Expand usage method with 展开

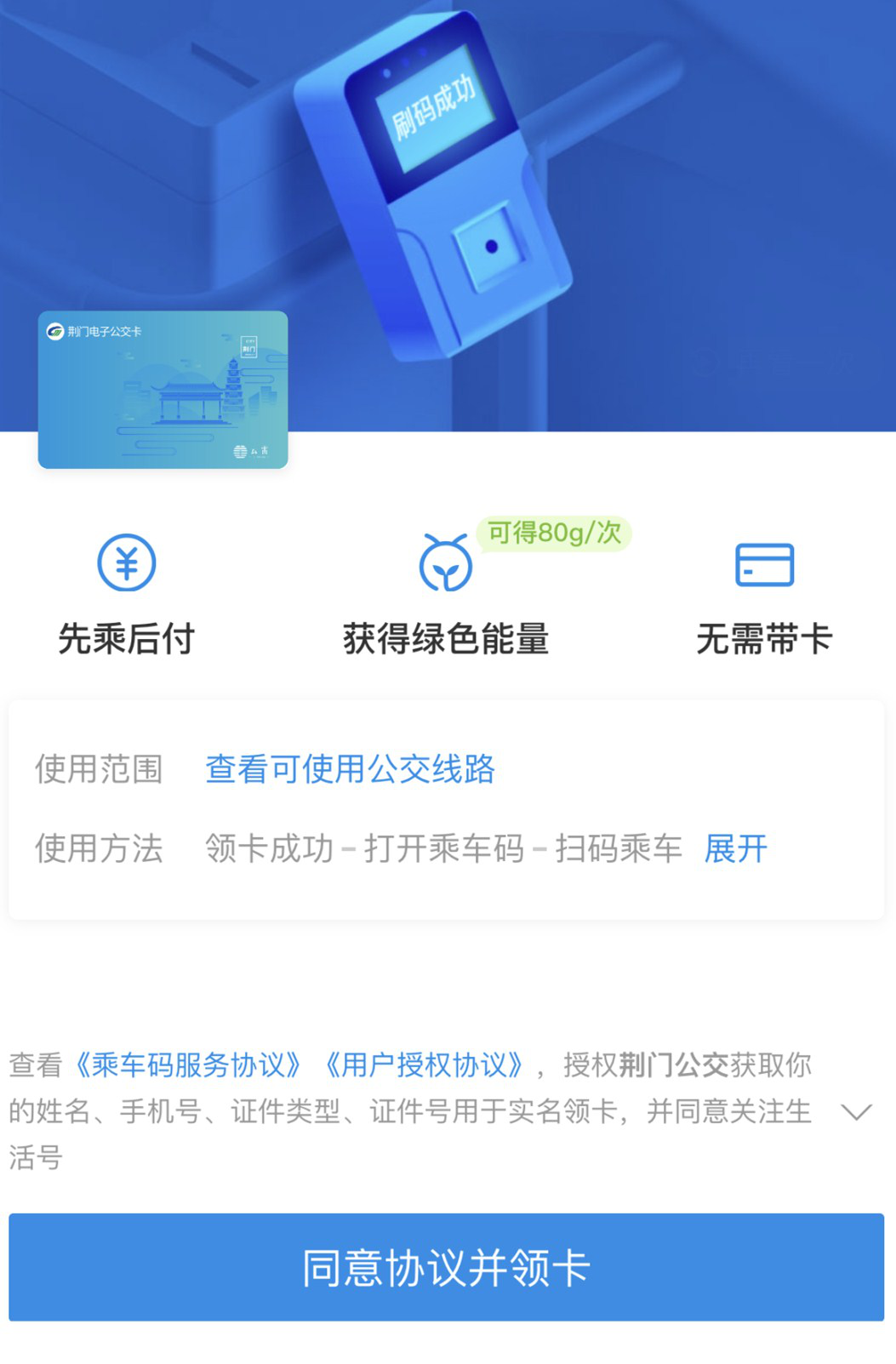click(x=735, y=848)
